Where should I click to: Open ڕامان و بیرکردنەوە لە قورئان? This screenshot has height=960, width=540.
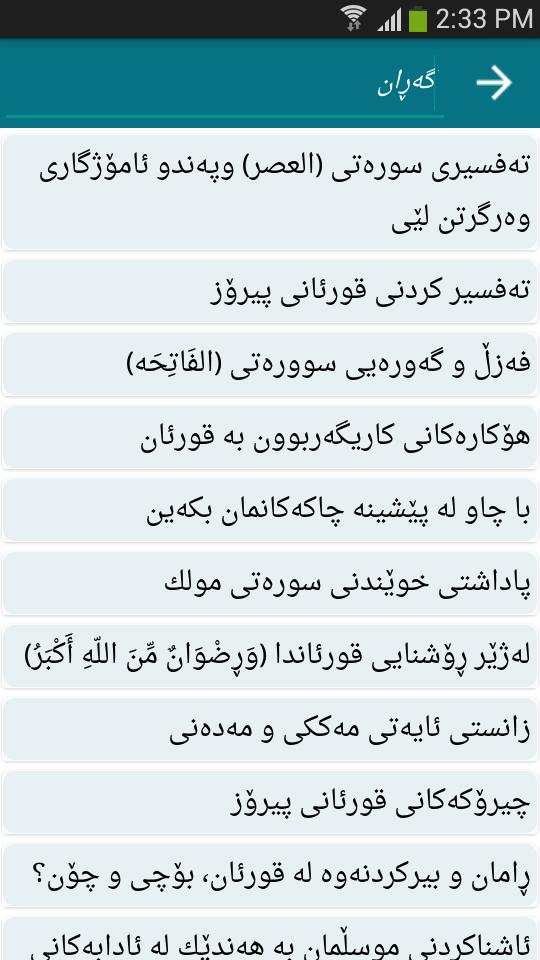(x=270, y=875)
